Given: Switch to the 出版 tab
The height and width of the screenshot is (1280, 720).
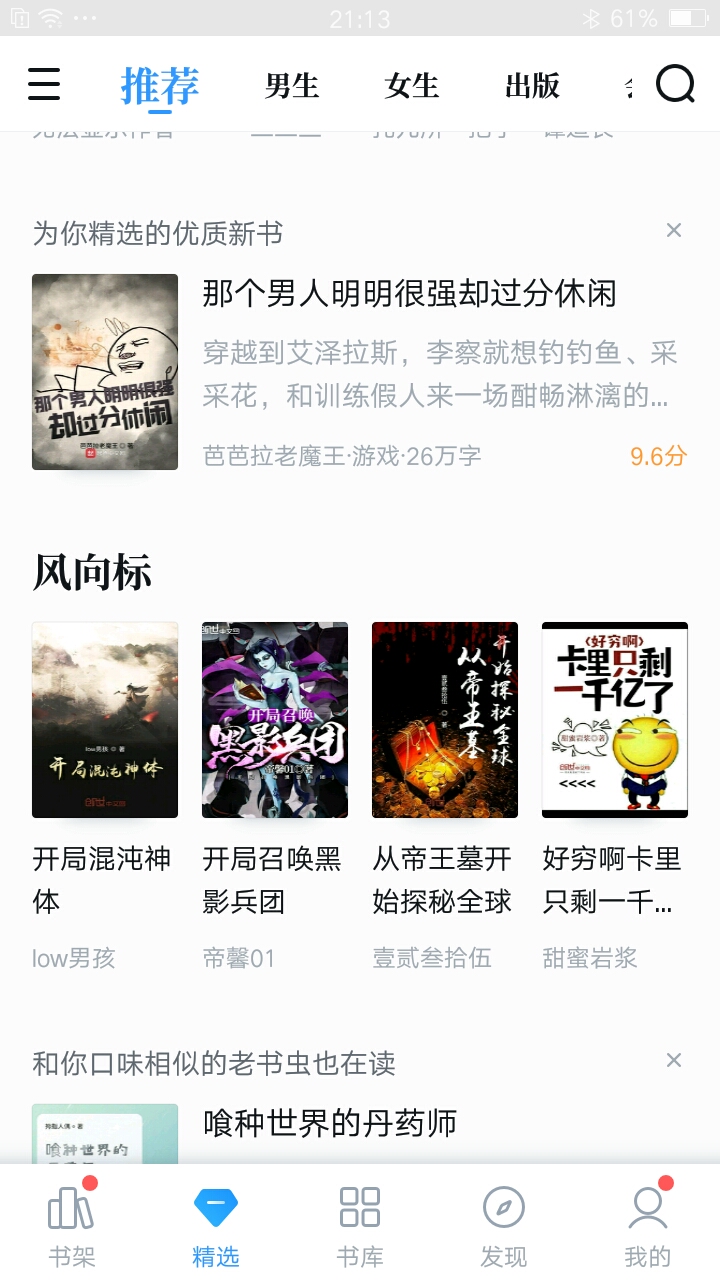Looking at the screenshot, I should (532, 86).
